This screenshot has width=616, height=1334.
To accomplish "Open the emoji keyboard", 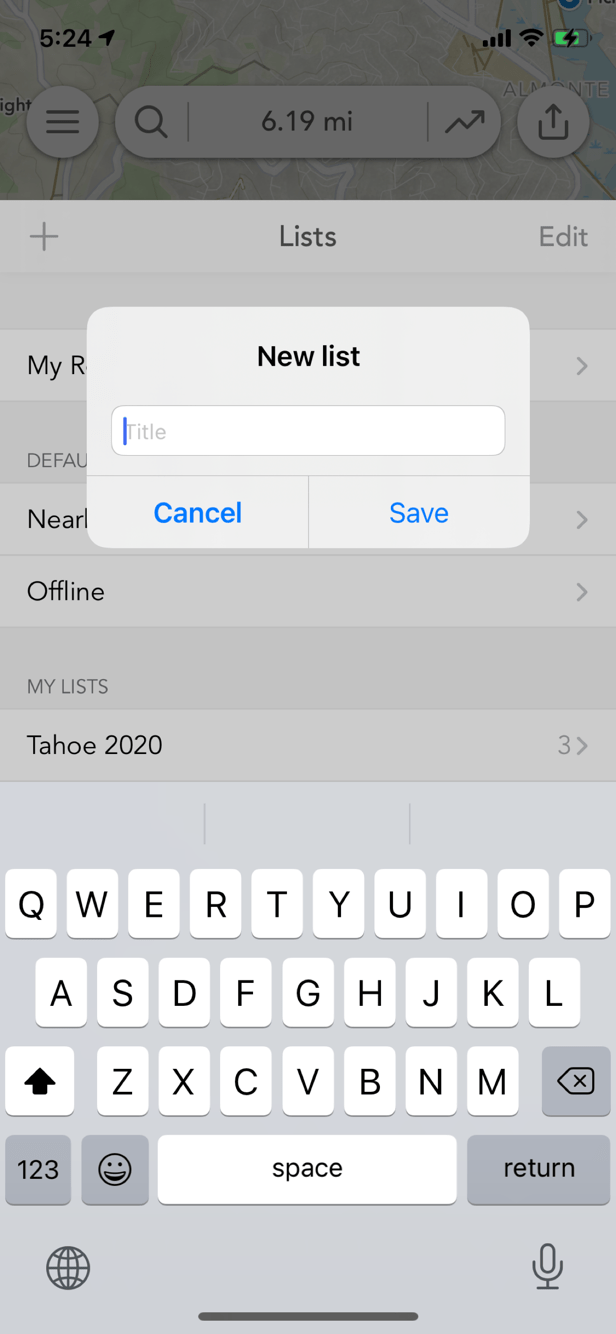I will [115, 1169].
